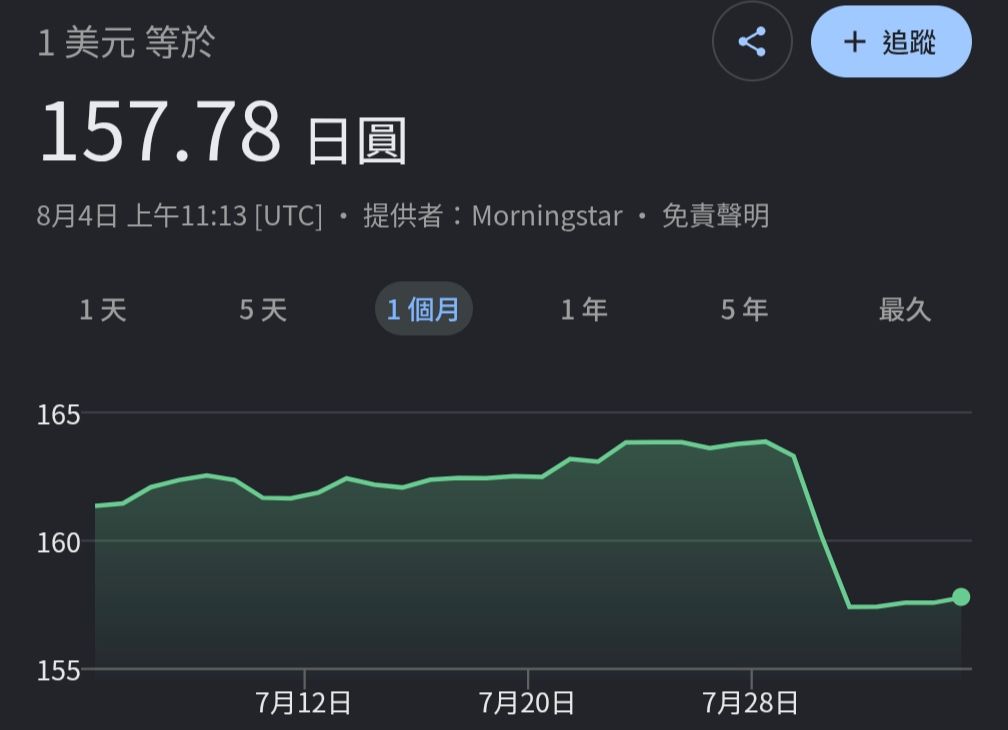The width and height of the screenshot is (1008, 730).
Task: Switch to the 5 年 view
Action: pyautogui.click(x=744, y=309)
